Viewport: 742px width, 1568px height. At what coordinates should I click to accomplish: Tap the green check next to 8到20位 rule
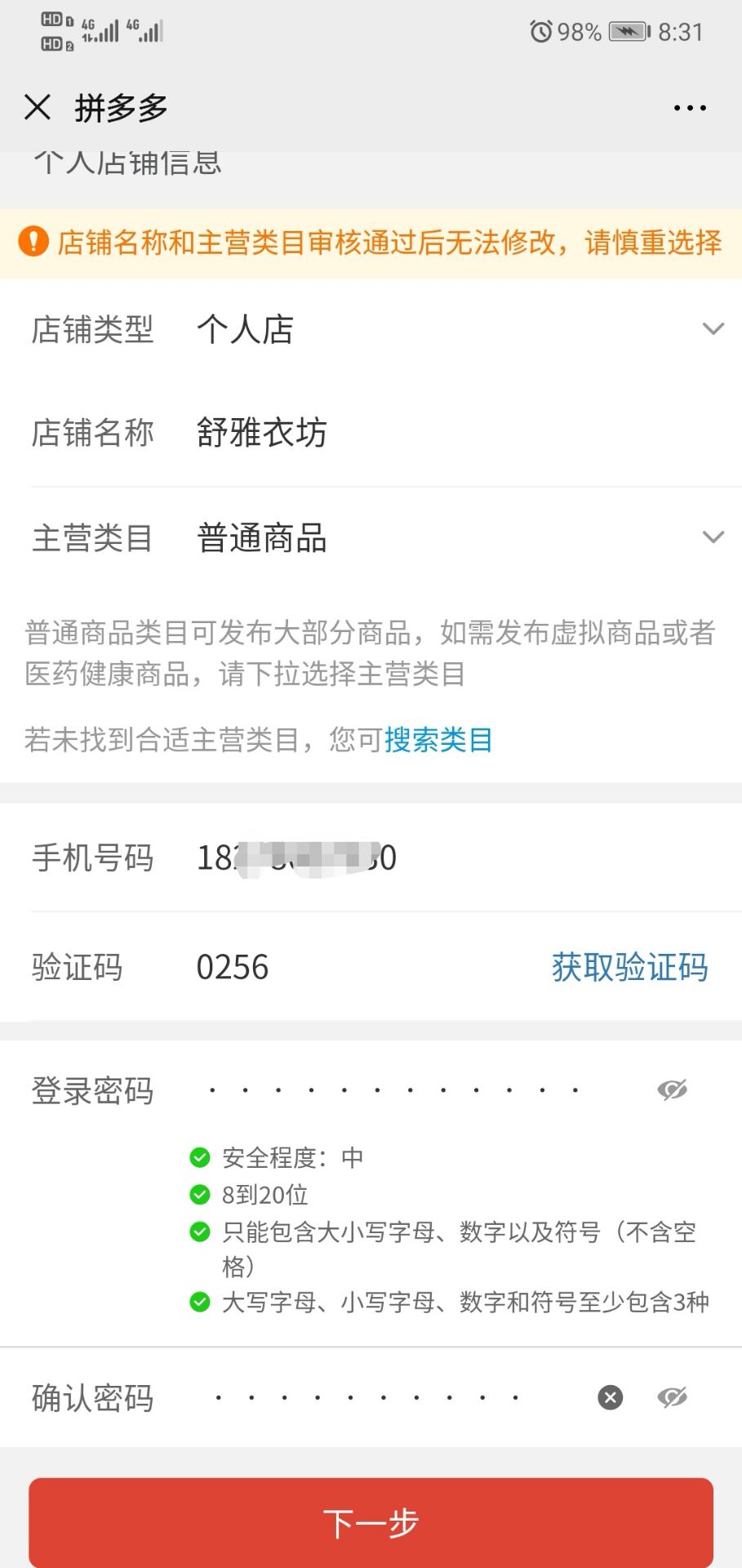(200, 1195)
